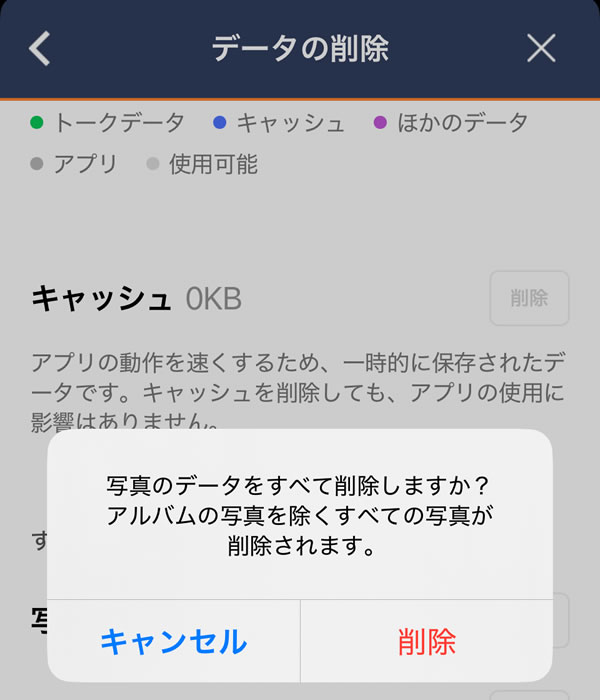The width and height of the screenshot is (600, 700).
Task: Confirm photo deletion with 削除
Action: click(x=427, y=641)
